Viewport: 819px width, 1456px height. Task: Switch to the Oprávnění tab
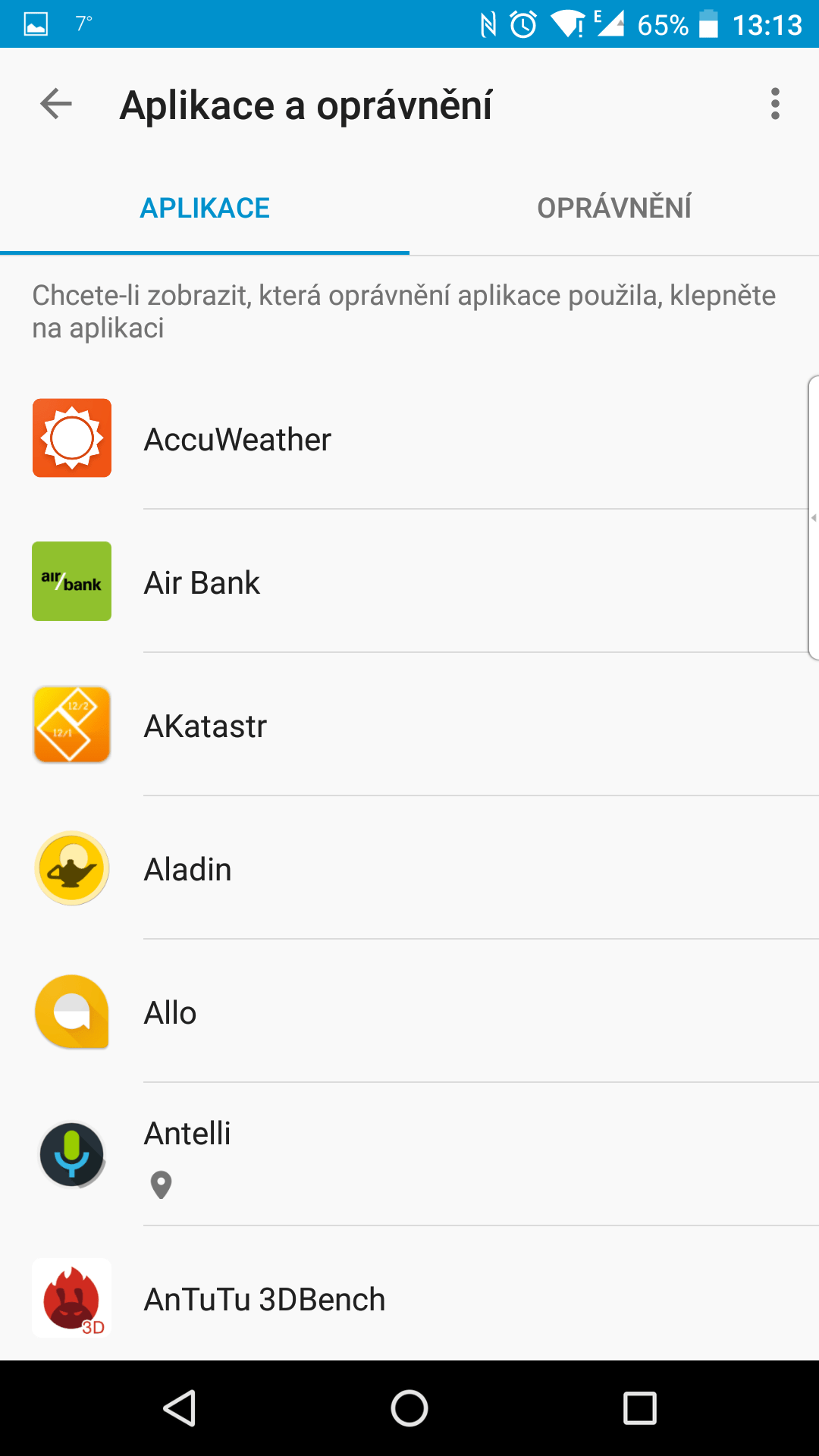pos(614,208)
